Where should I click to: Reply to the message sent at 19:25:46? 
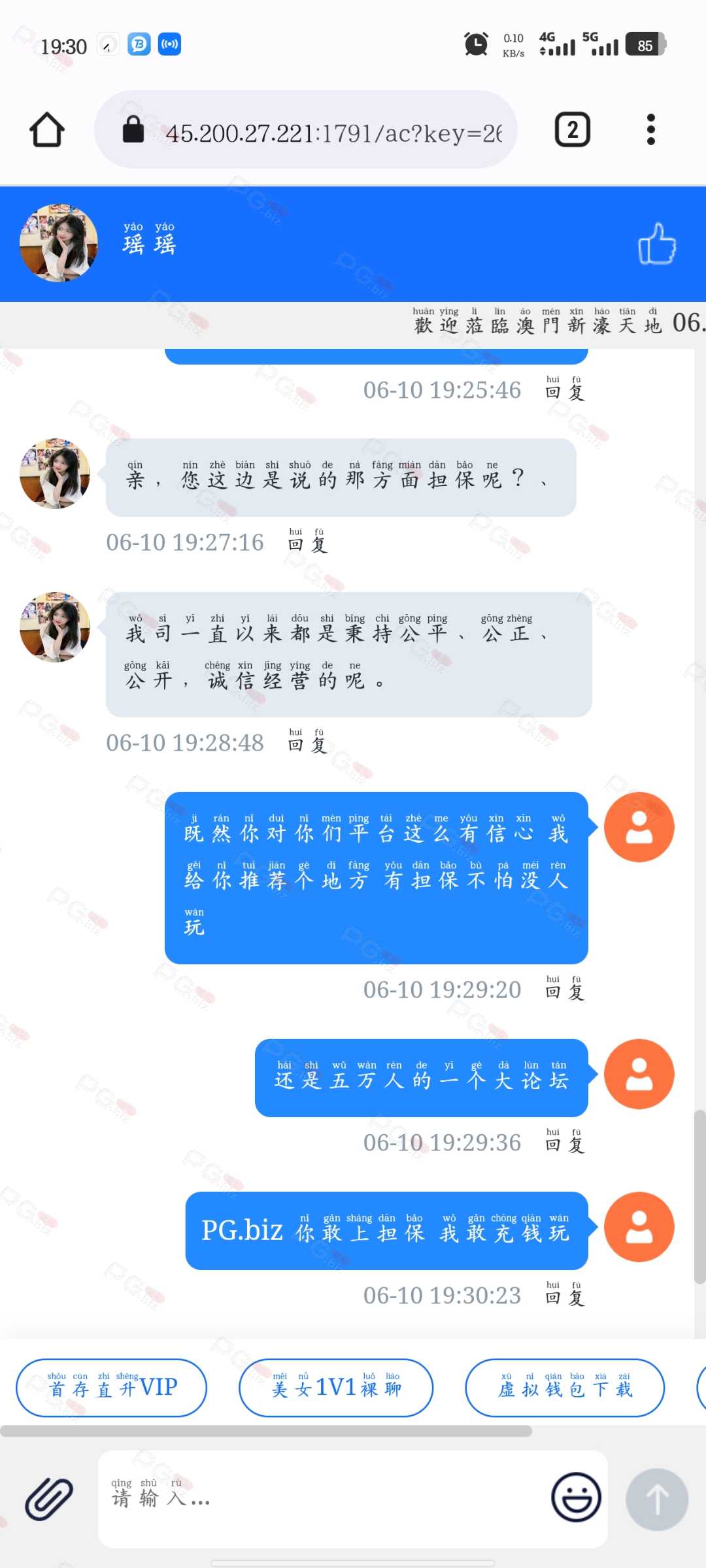click(x=565, y=389)
